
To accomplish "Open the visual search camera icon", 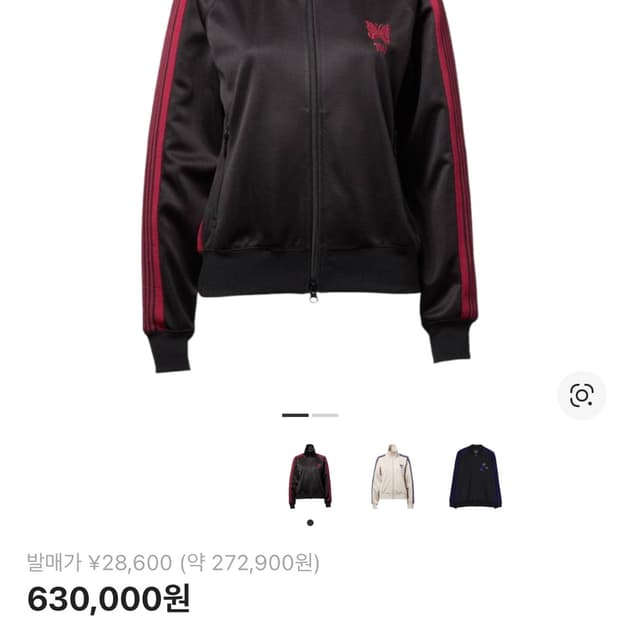I will click(581, 395).
